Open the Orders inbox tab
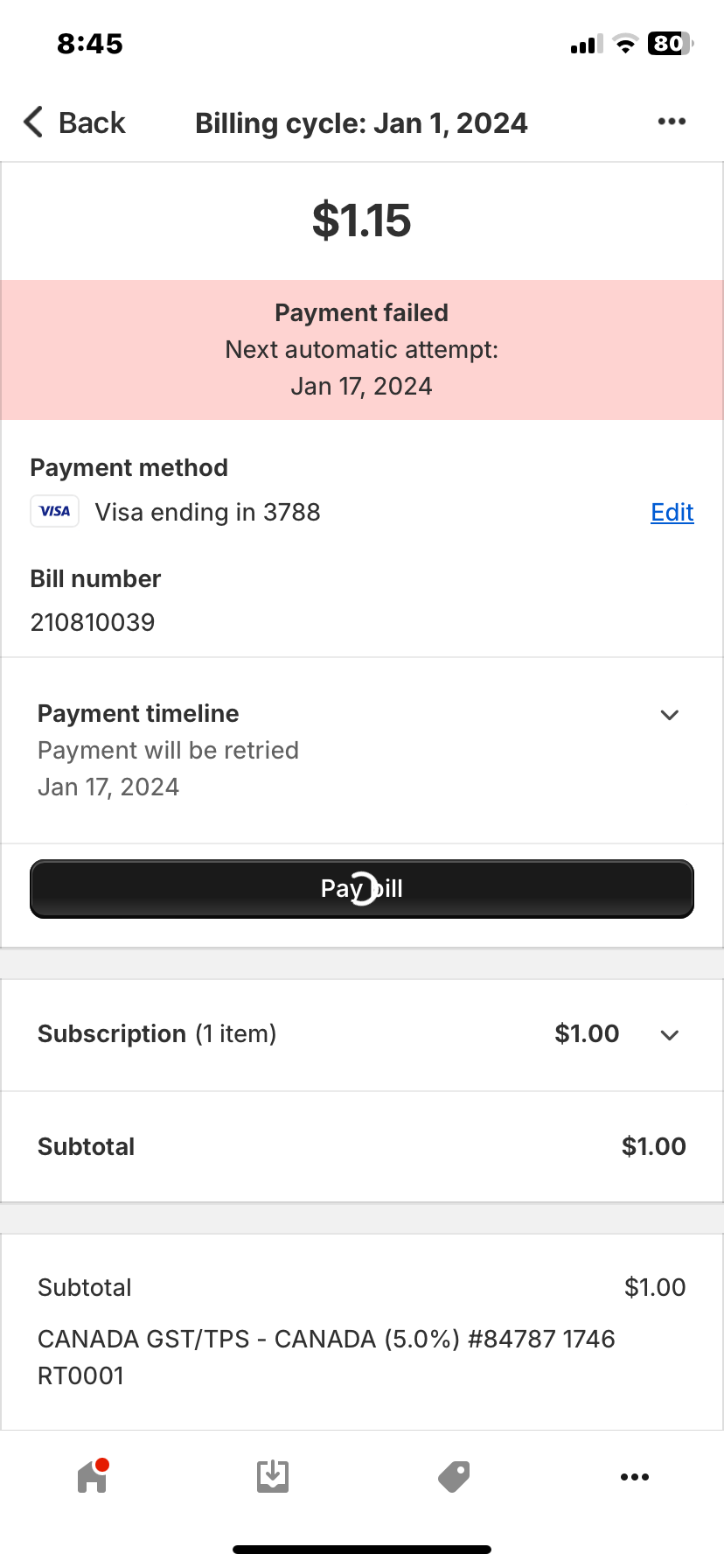The height and width of the screenshot is (1568, 724). point(273,1477)
